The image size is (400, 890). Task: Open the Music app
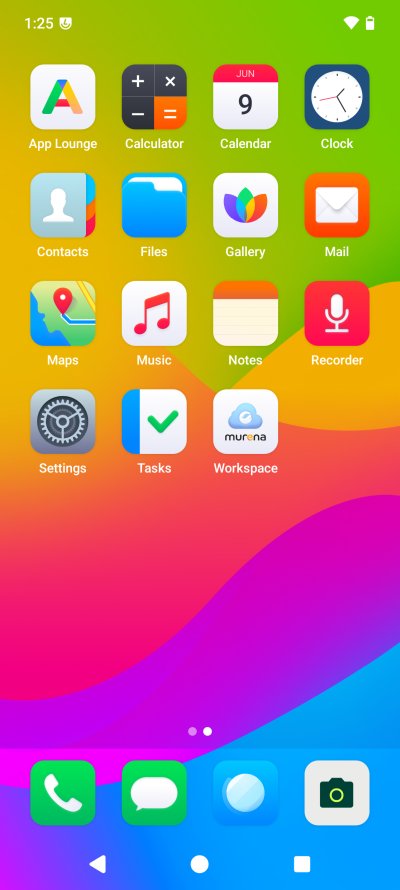click(154, 313)
